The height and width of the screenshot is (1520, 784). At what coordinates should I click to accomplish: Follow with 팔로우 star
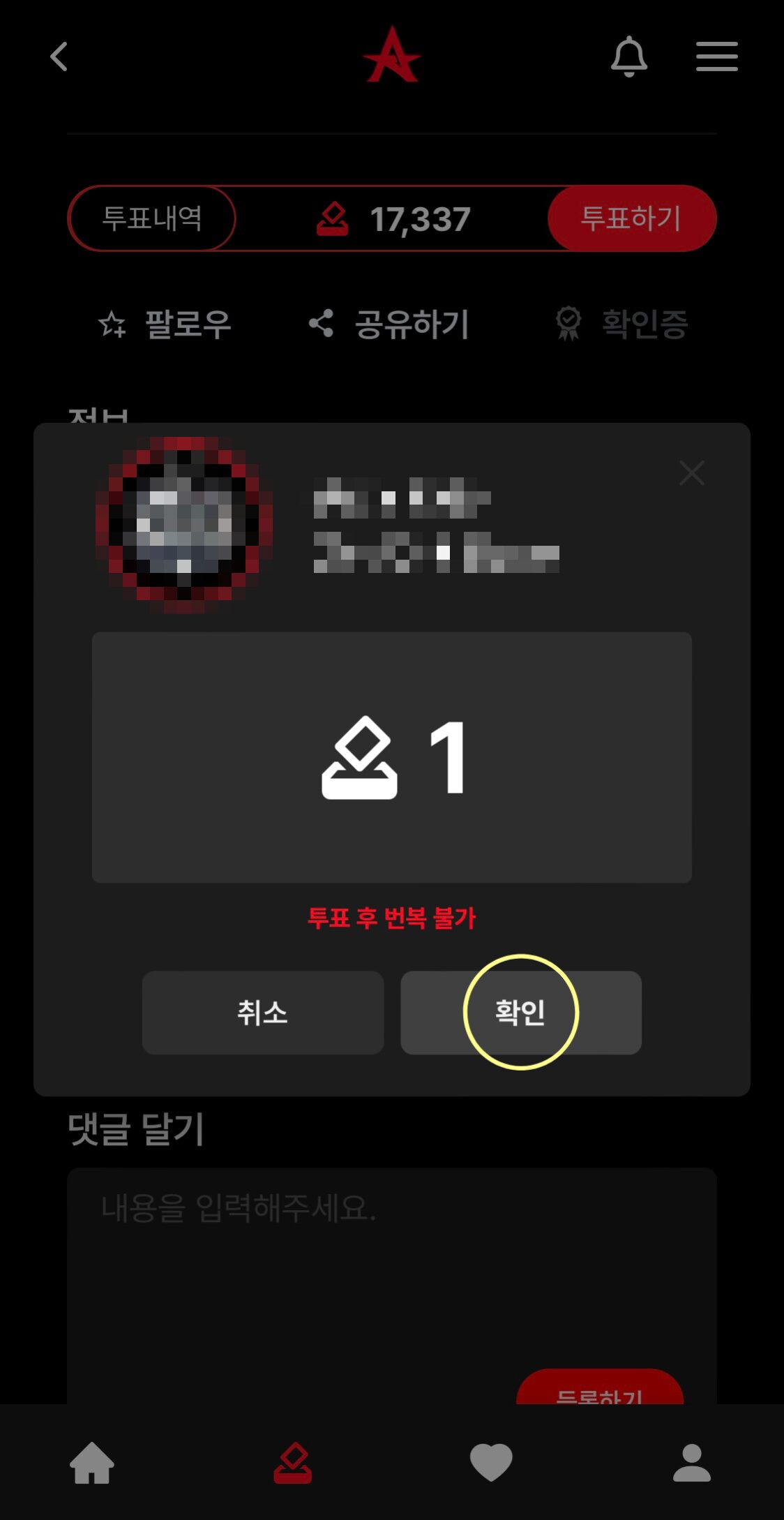(x=165, y=325)
